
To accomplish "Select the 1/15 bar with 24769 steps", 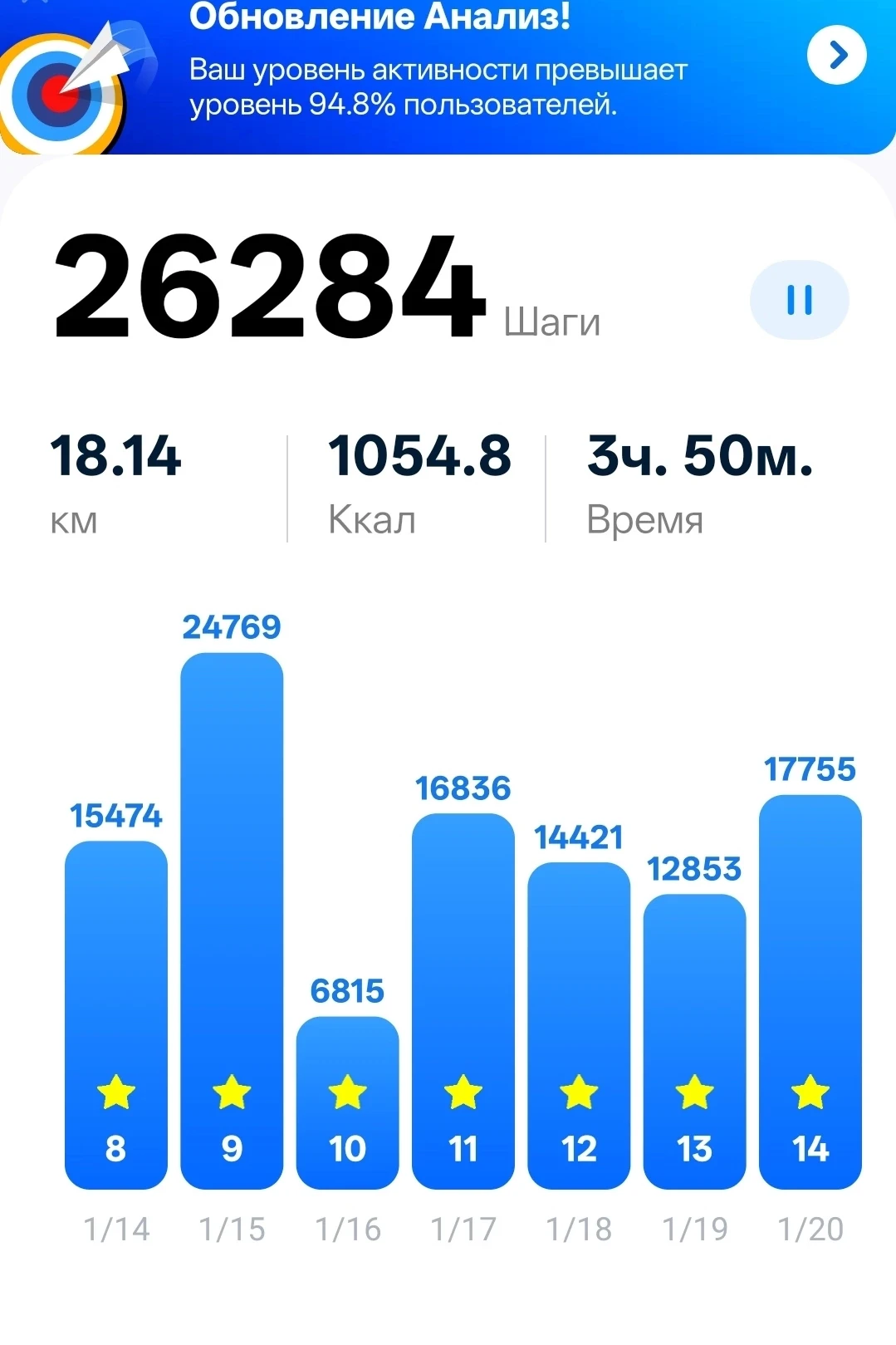I will tap(232, 920).
